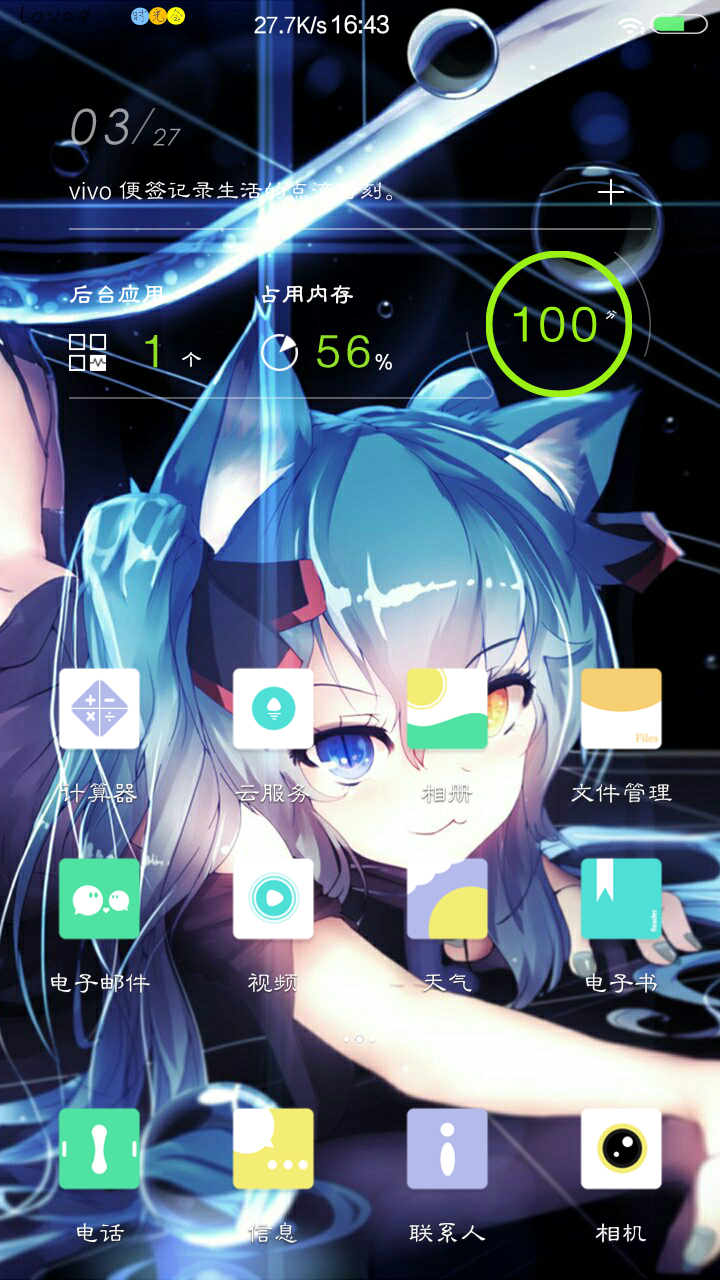Check the 天气 weather app

(x=447, y=898)
